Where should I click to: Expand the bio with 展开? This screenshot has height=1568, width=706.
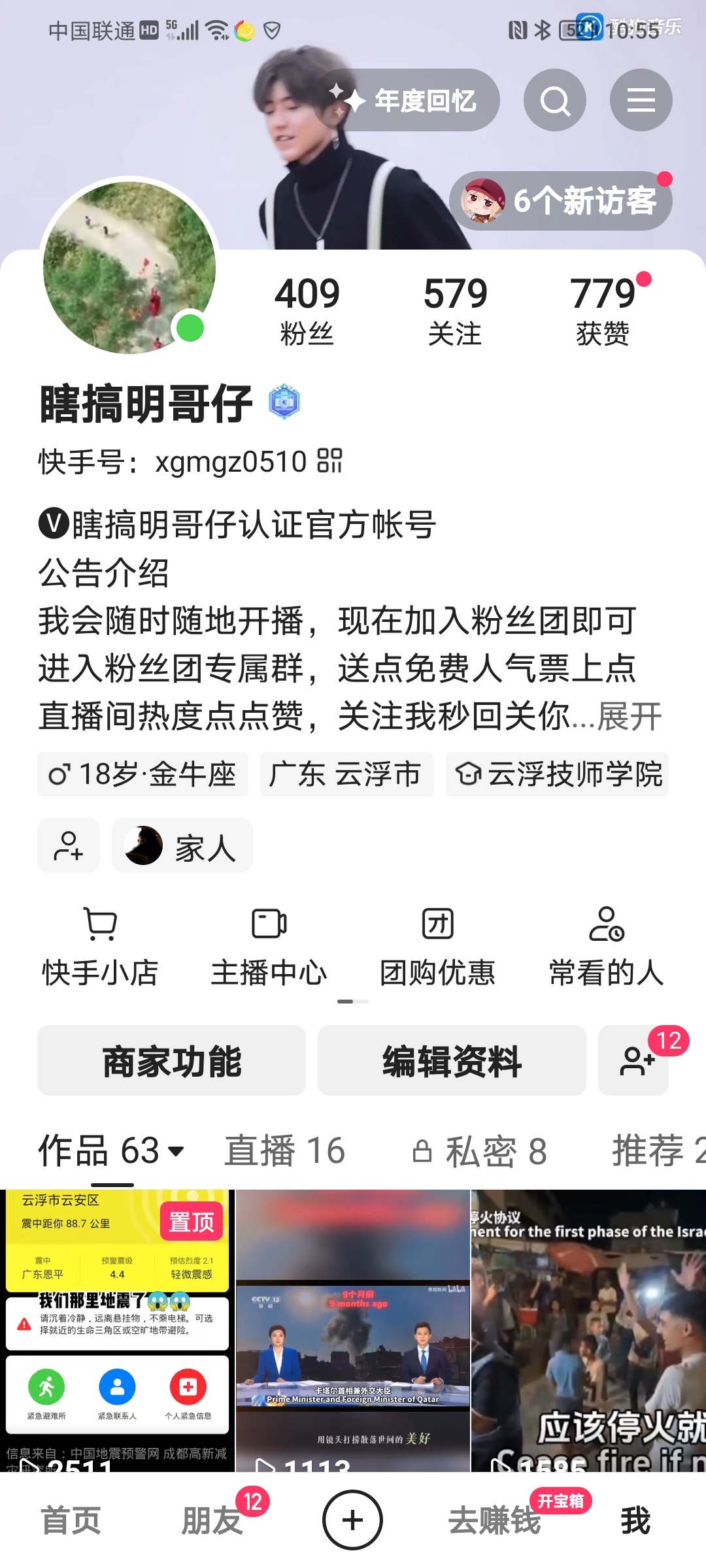coord(630,716)
